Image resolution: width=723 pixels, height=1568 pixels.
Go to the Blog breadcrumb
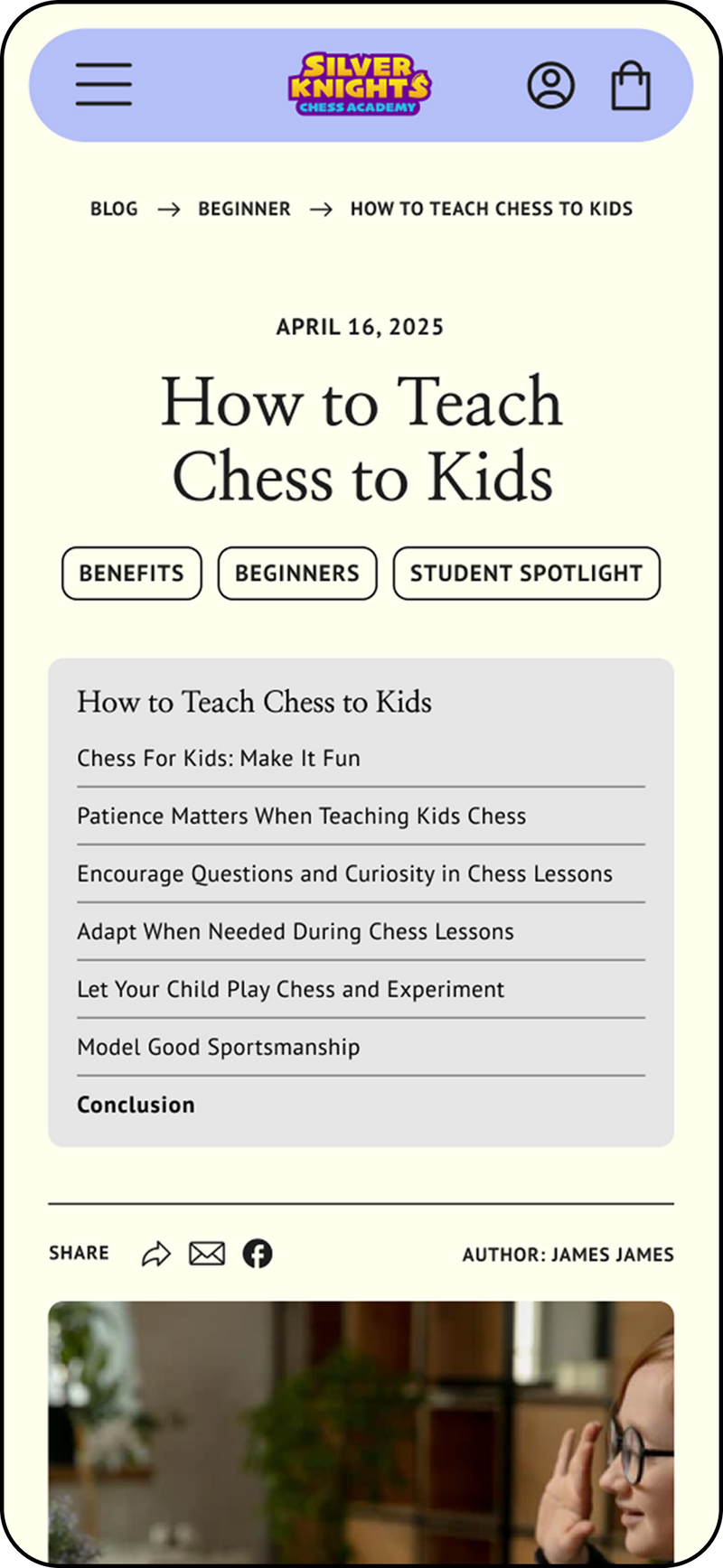click(114, 209)
